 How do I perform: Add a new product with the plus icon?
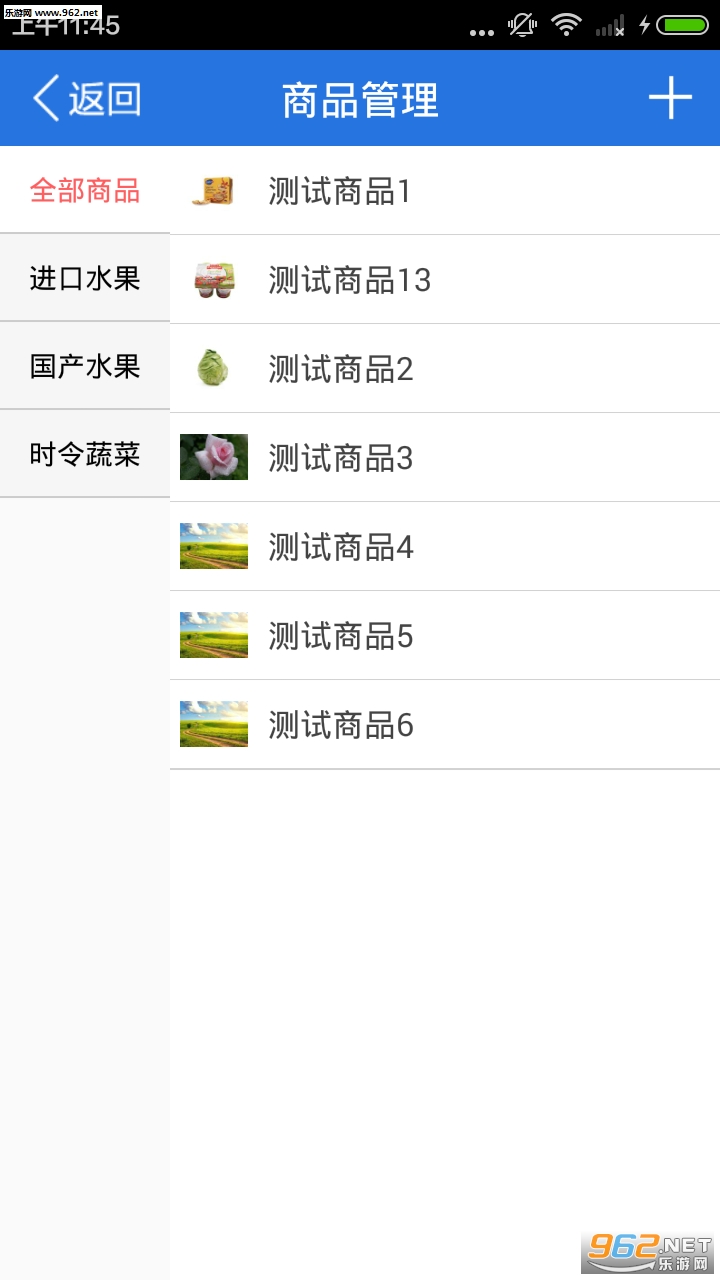point(669,99)
